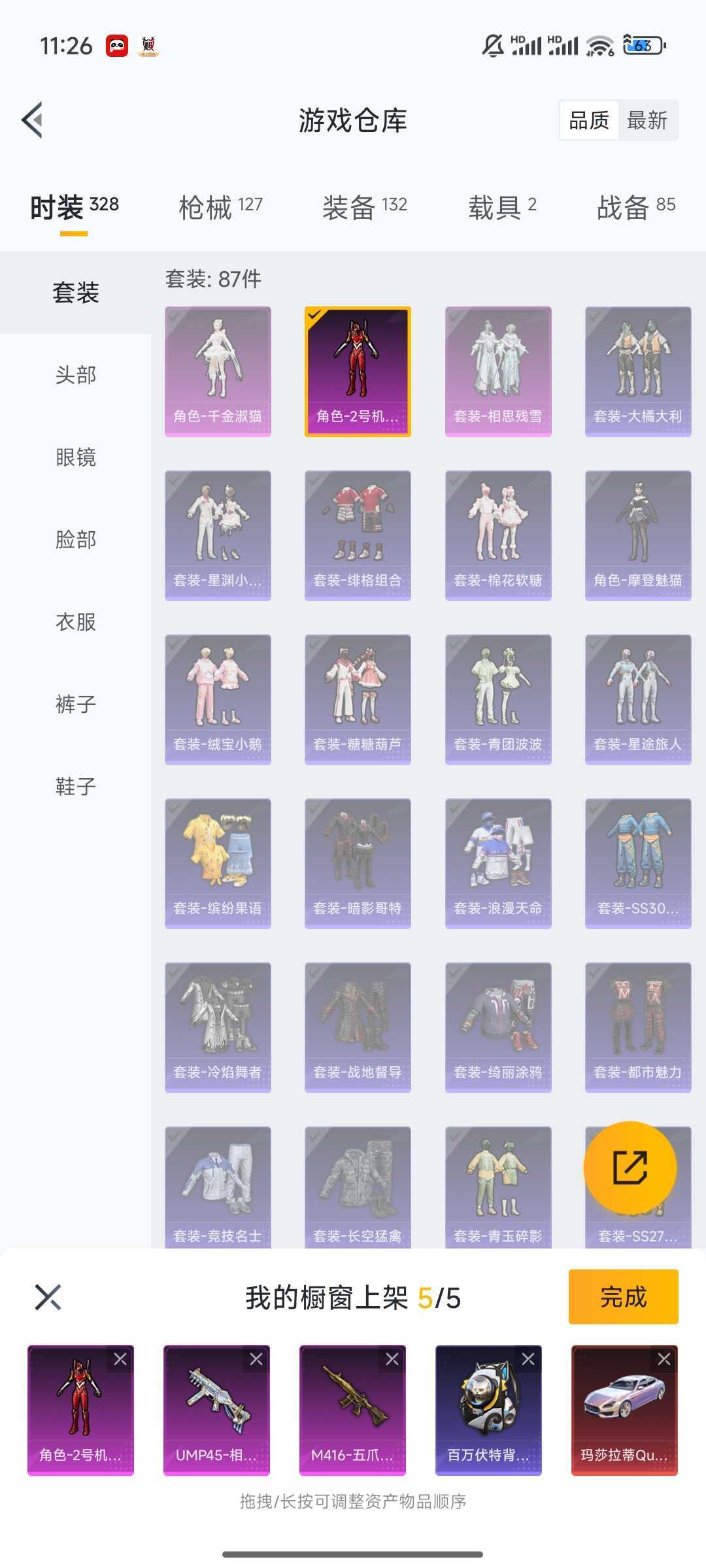Remove 玛莎拉蒂 car from the showcase
706x1568 pixels.
pos(664,1360)
